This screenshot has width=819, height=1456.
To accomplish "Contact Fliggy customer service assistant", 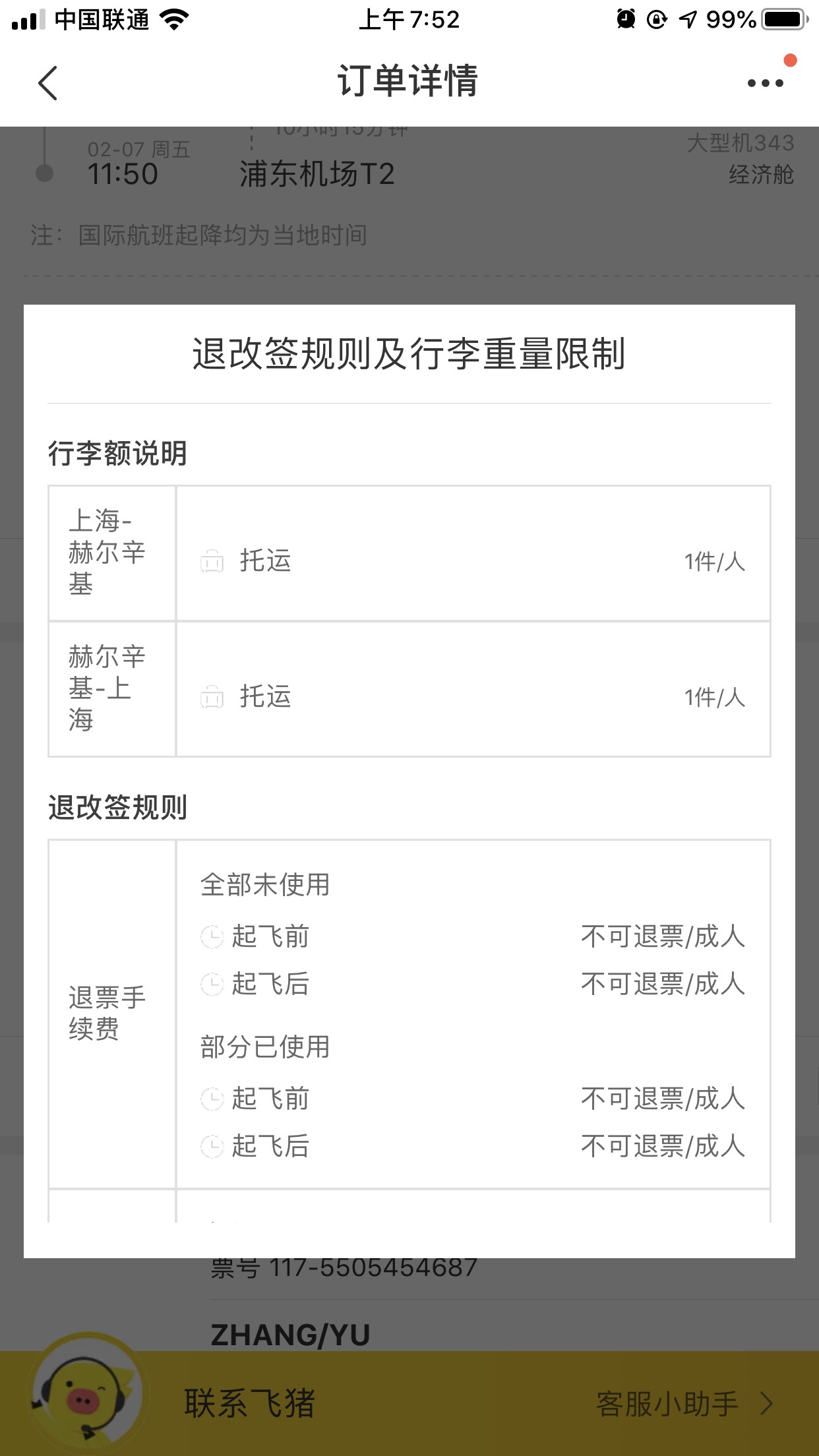I will [682, 1404].
